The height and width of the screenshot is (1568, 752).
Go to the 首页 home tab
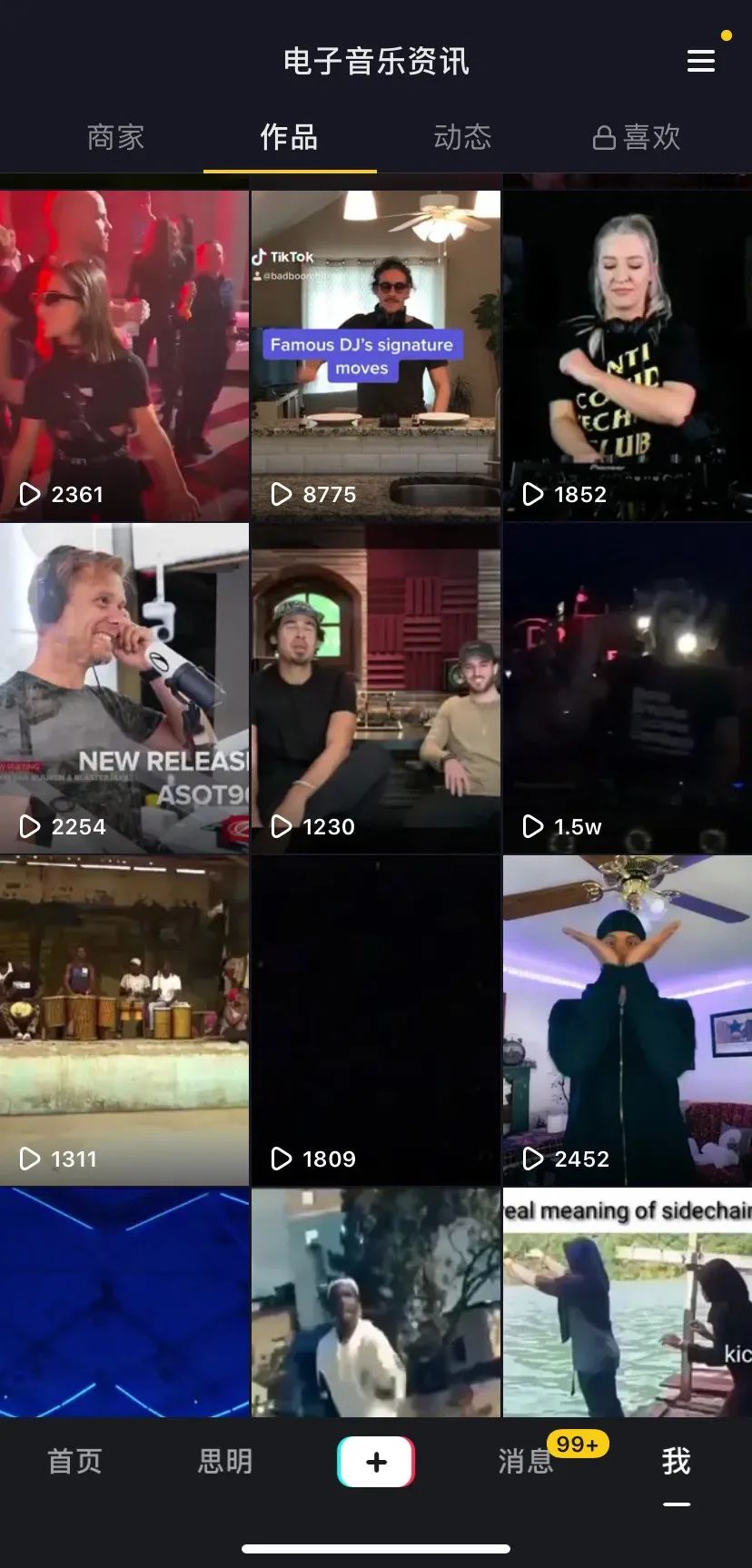pos(74,1461)
